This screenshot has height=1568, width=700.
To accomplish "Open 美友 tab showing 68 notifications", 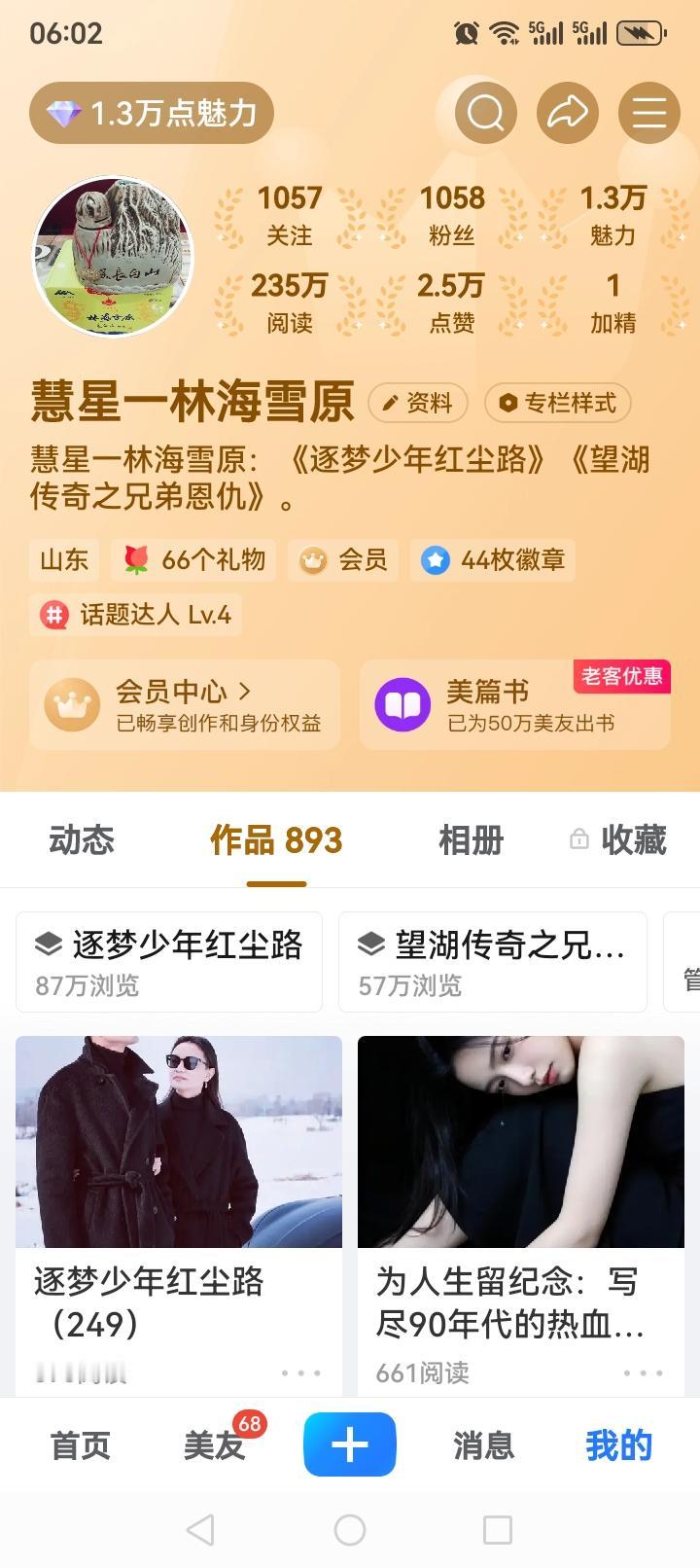I will [x=215, y=1445].
